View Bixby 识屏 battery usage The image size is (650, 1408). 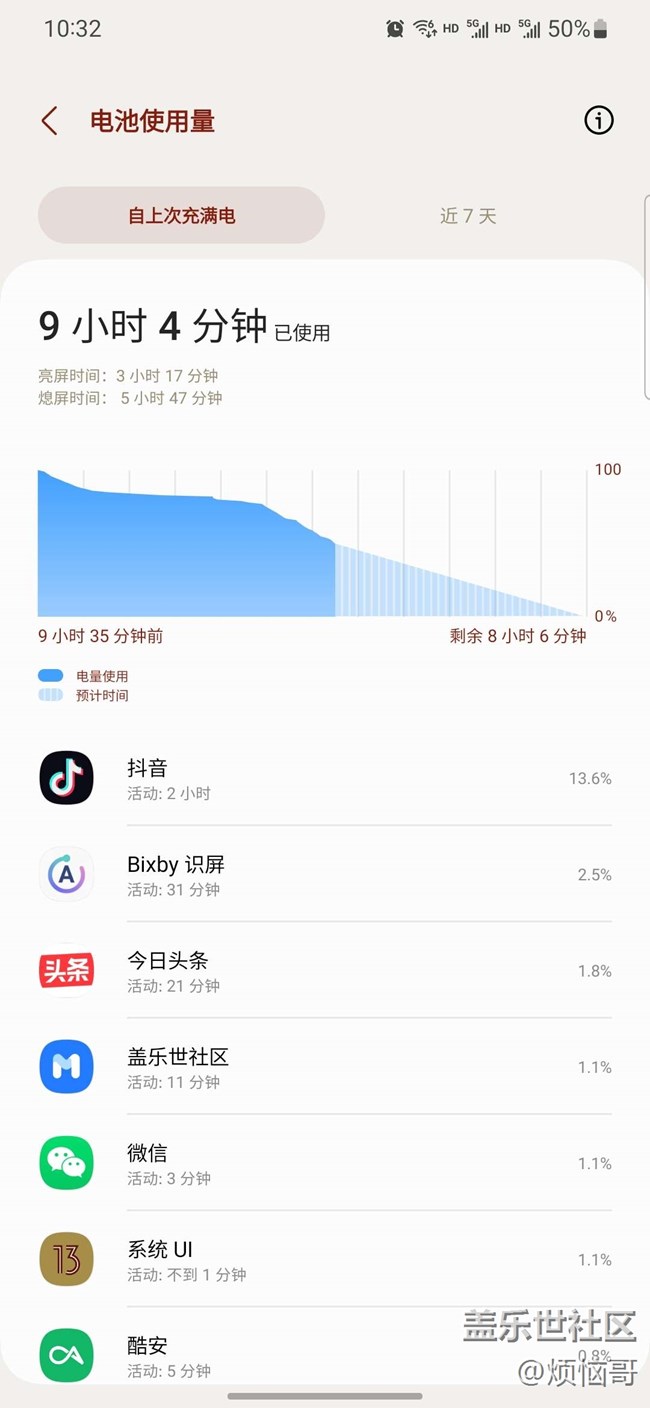tap(325, 875)
